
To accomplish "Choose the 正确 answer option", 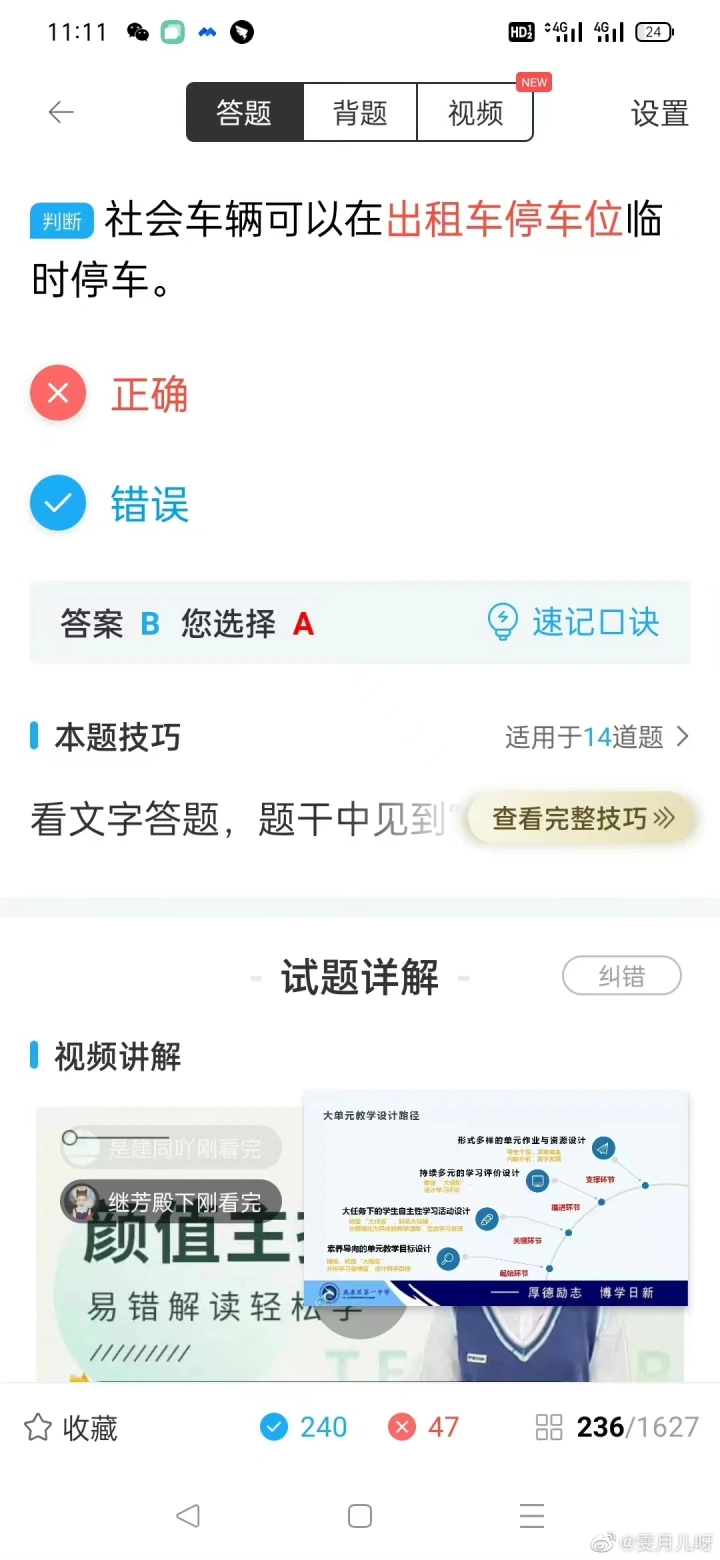I will click(x=110, y=394).
